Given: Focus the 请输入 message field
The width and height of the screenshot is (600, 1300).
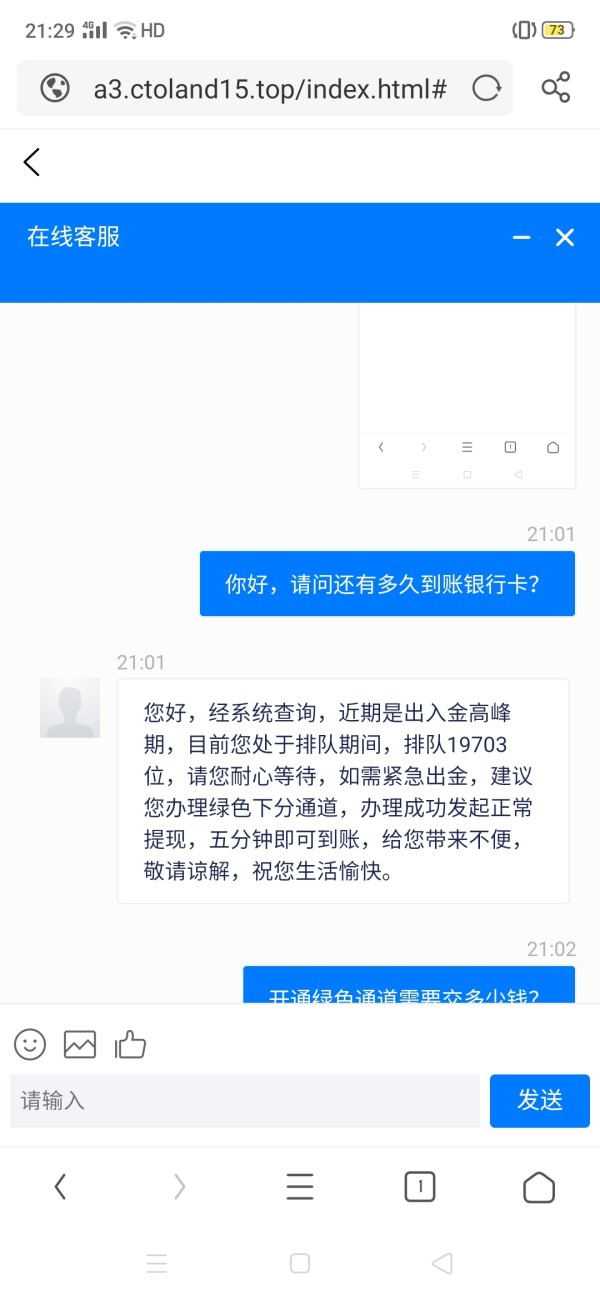Looking at the screenshot, I should (x=245, y=1101).
